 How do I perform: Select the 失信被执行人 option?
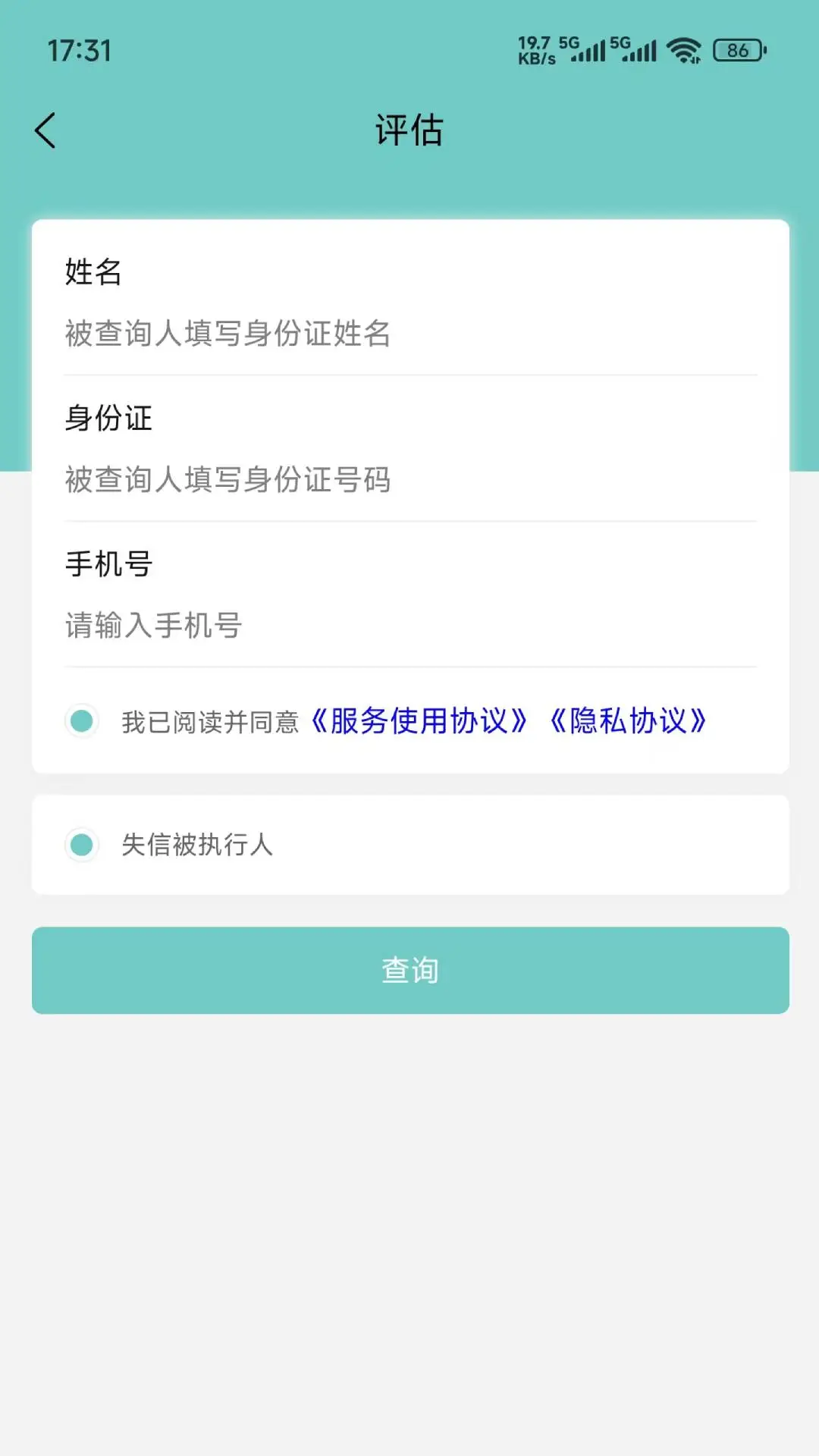[x=83, y=846]
